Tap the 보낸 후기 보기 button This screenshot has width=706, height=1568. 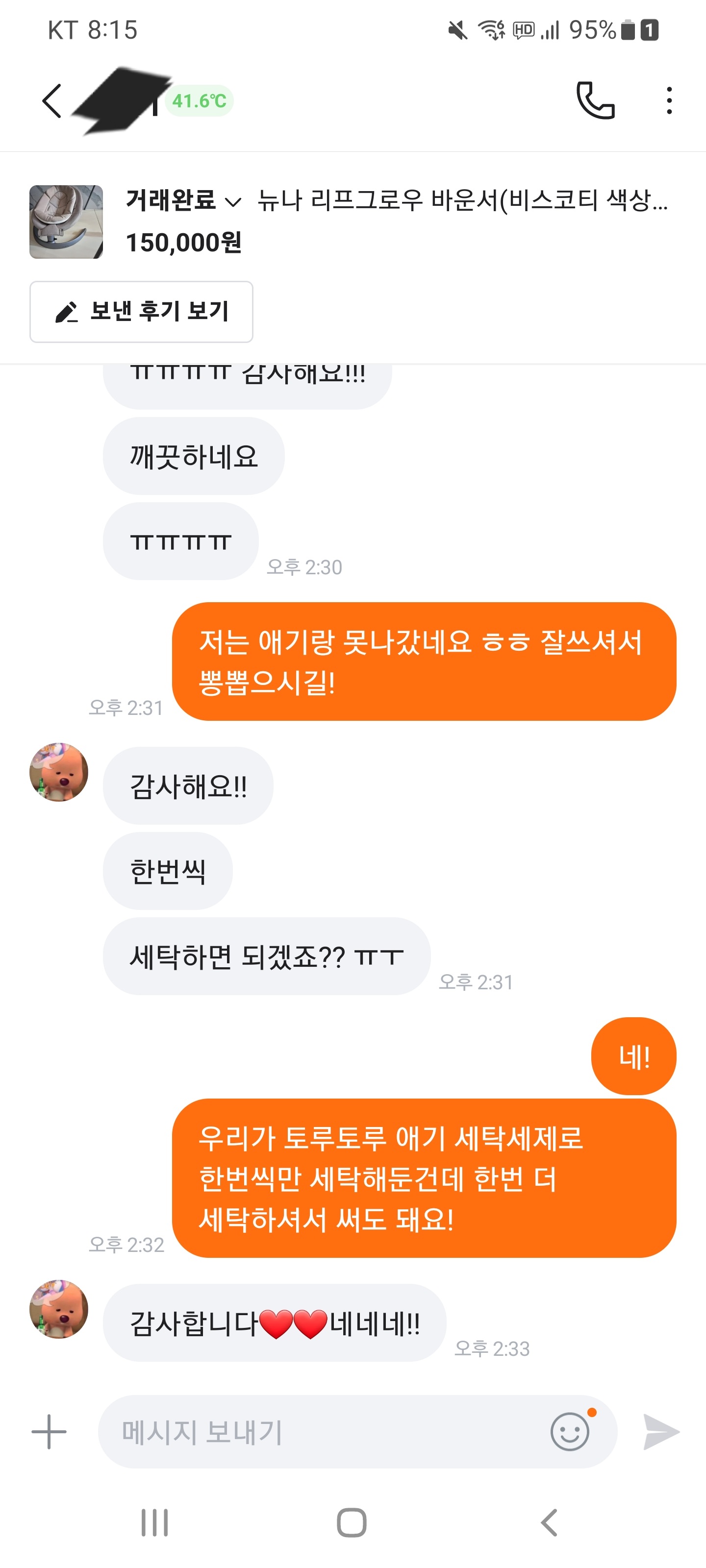[141, 312]
